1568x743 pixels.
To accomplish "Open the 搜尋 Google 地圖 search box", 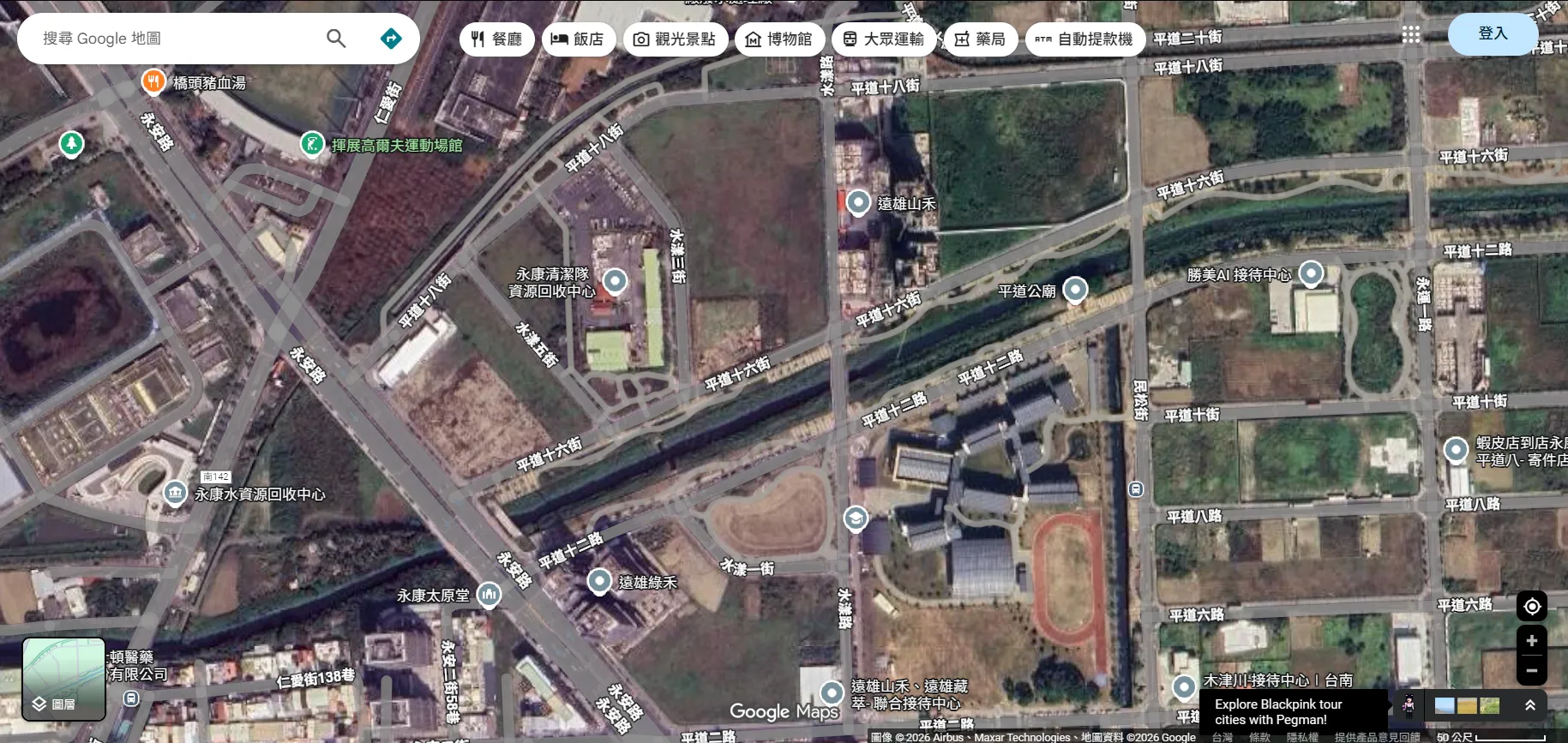I will 171,39.
